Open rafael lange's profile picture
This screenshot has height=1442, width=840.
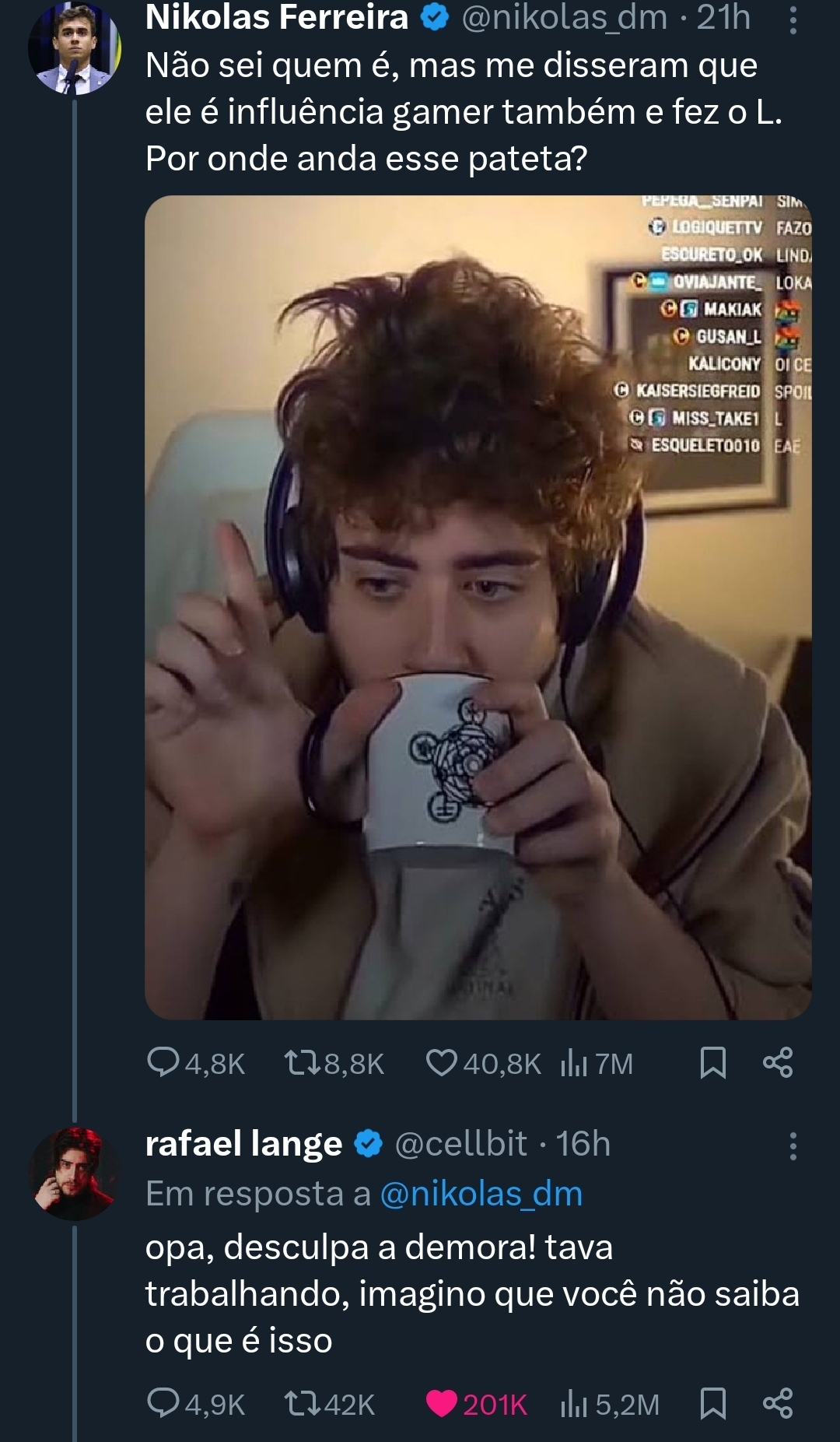click(74, 1172)
